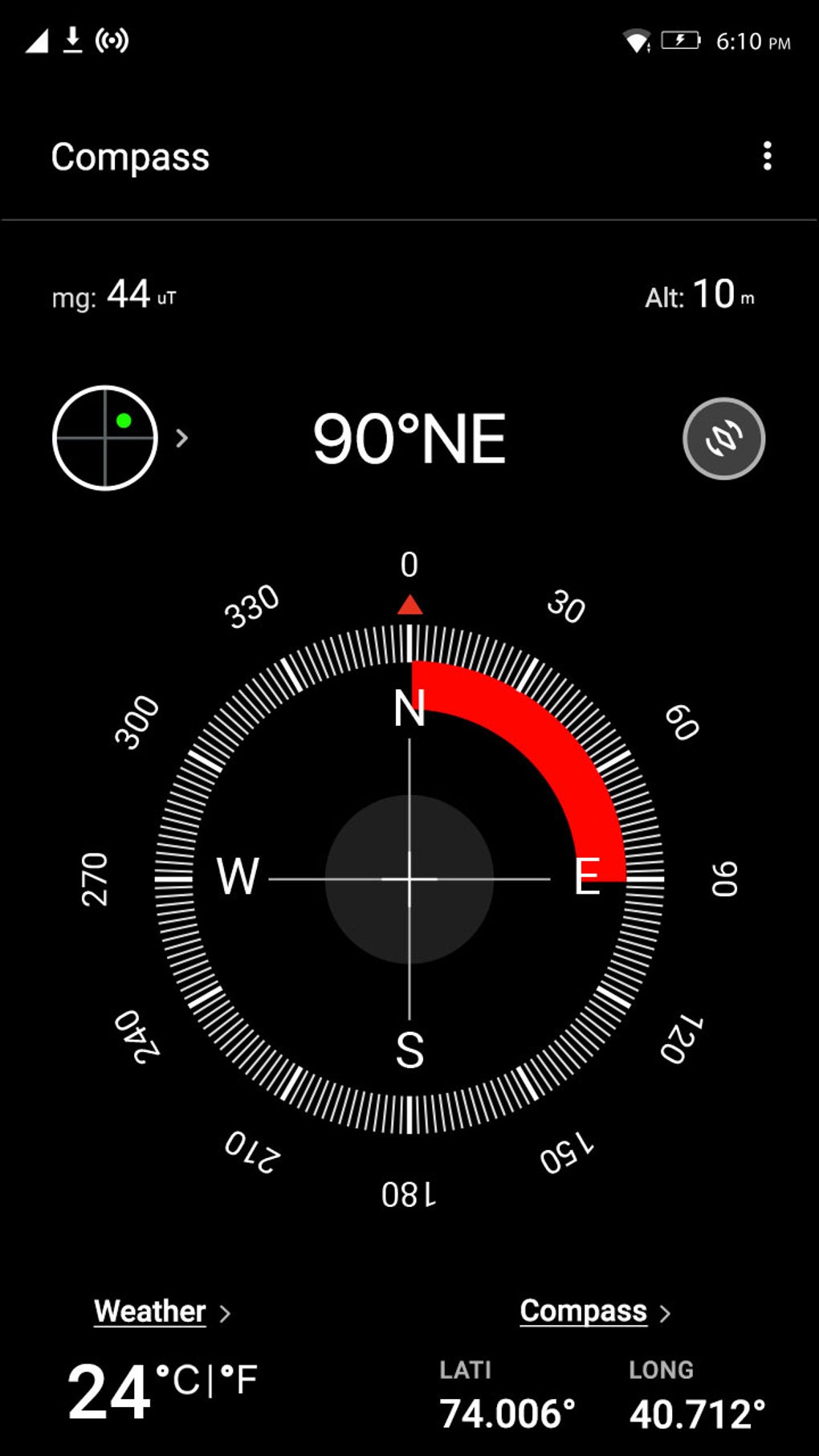Open the Compass location link
This screenshot has height=1456, width=819.
tap(584, 1311)
